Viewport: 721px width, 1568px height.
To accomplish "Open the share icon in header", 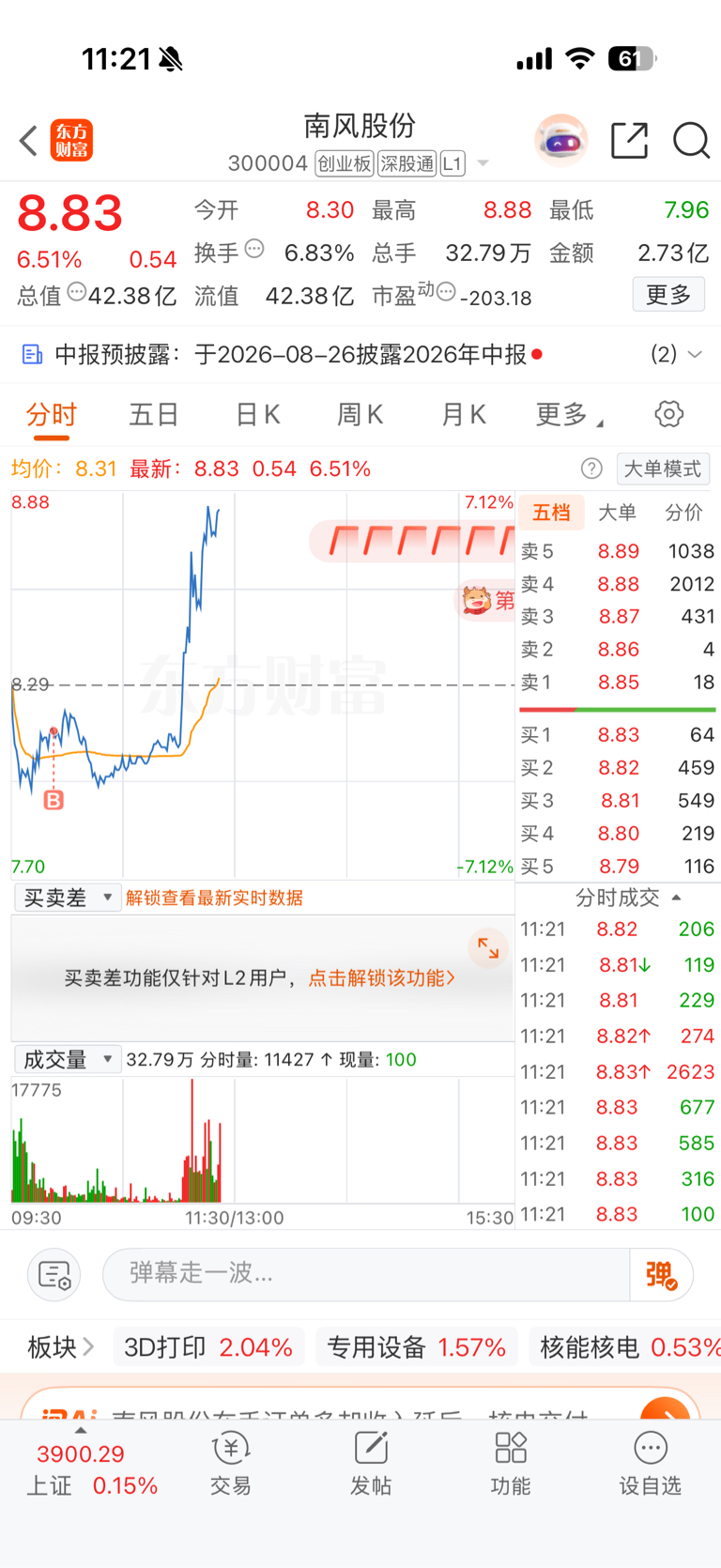I will click(x=629, y=141).
